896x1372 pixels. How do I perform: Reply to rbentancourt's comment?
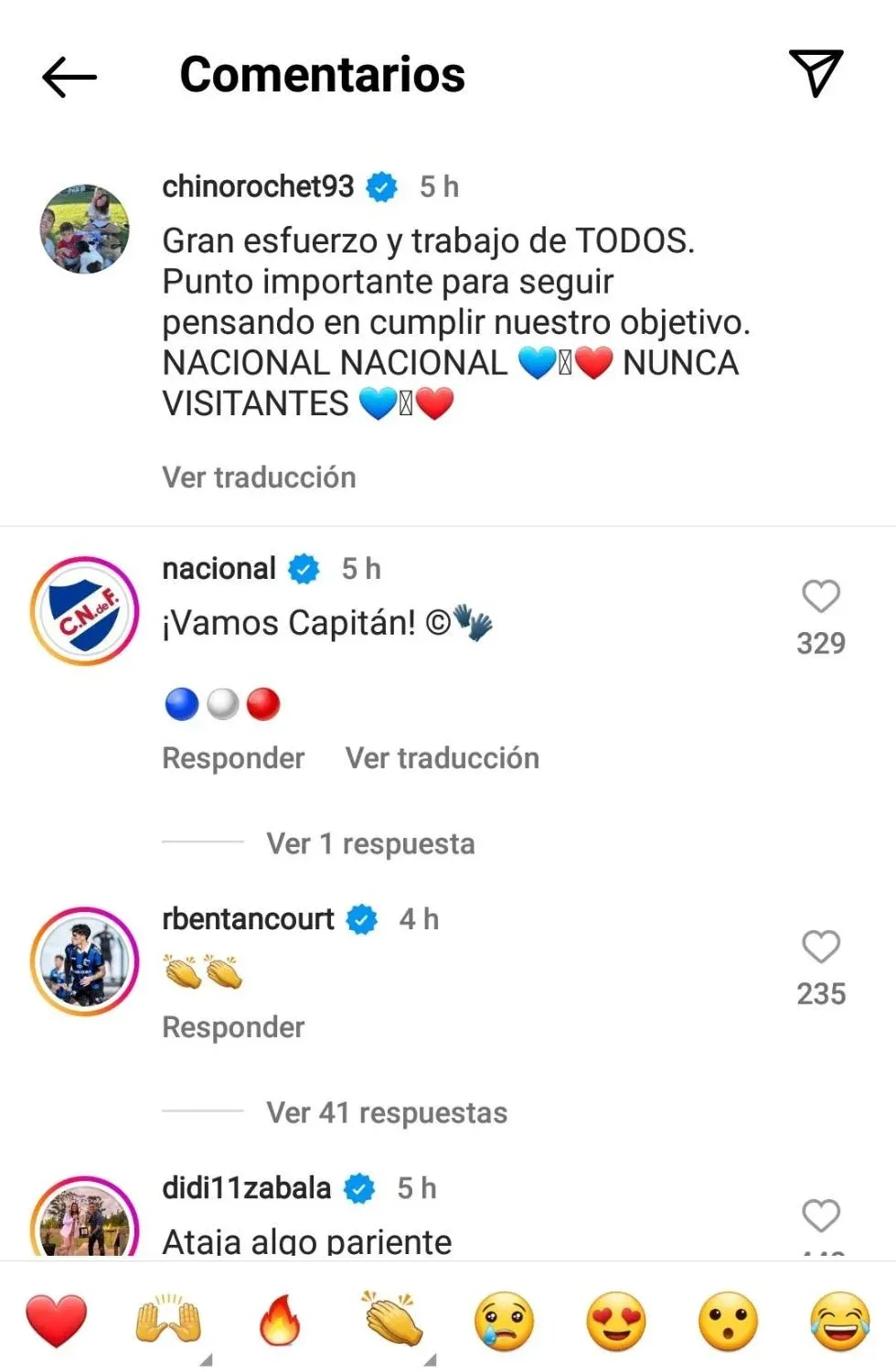click(233, 1027)
